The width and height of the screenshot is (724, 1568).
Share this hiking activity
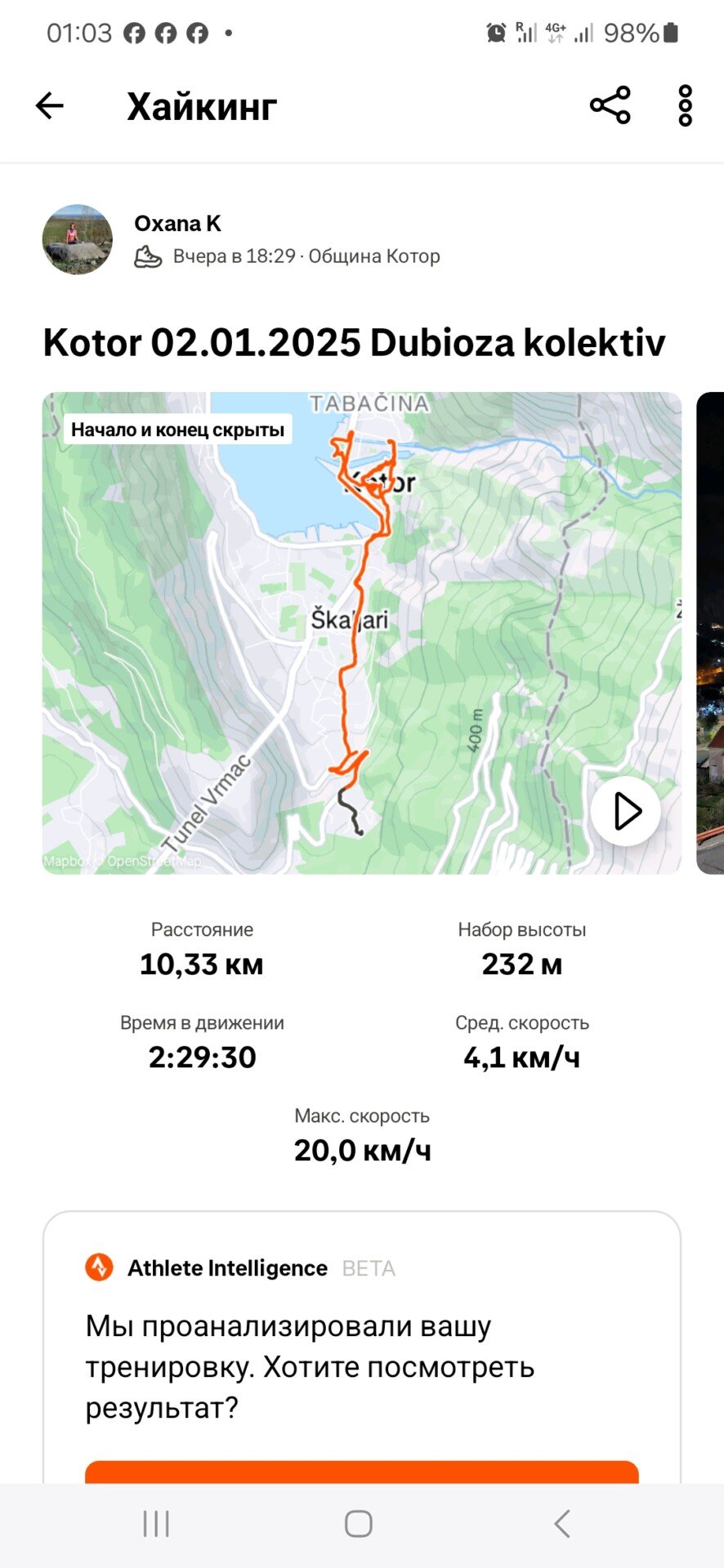pos(610,105)
